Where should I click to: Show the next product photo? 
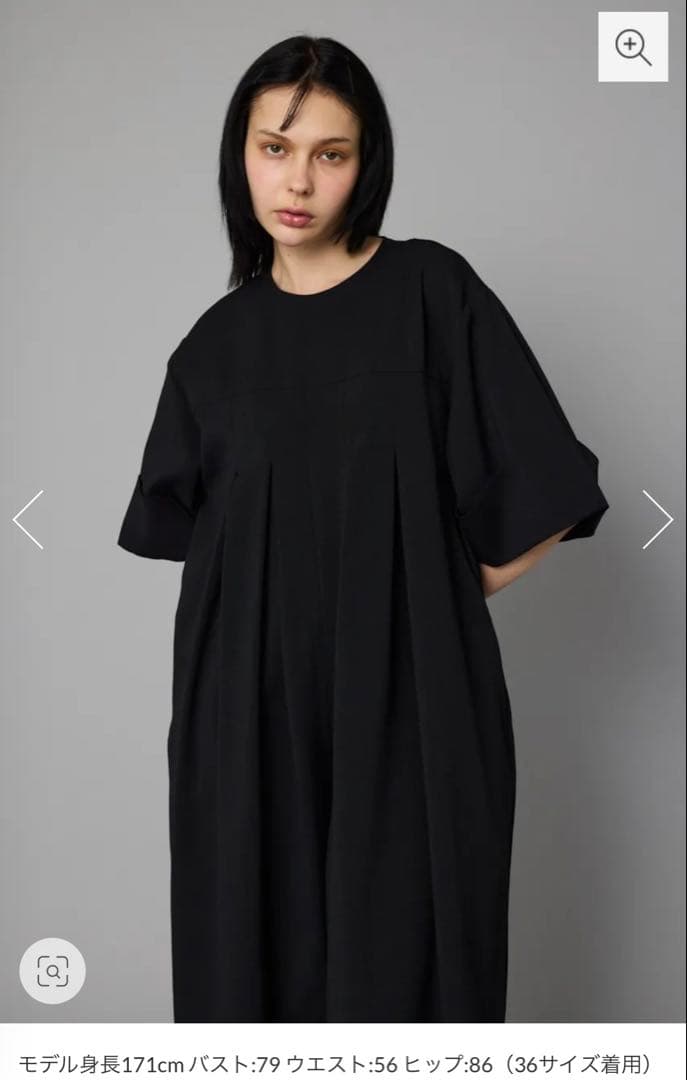pyautogui.click(x=657, y=519)
